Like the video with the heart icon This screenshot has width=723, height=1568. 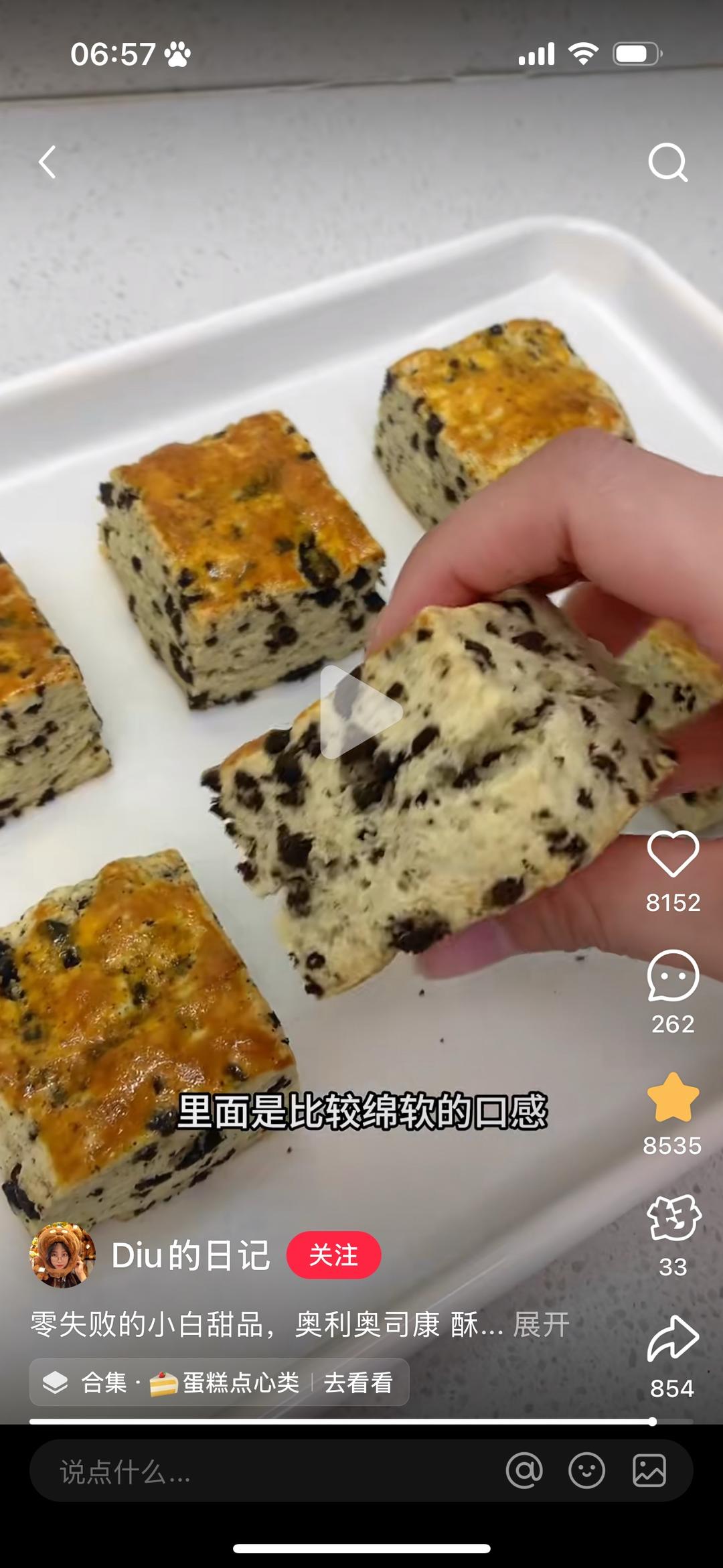[673, 854]
